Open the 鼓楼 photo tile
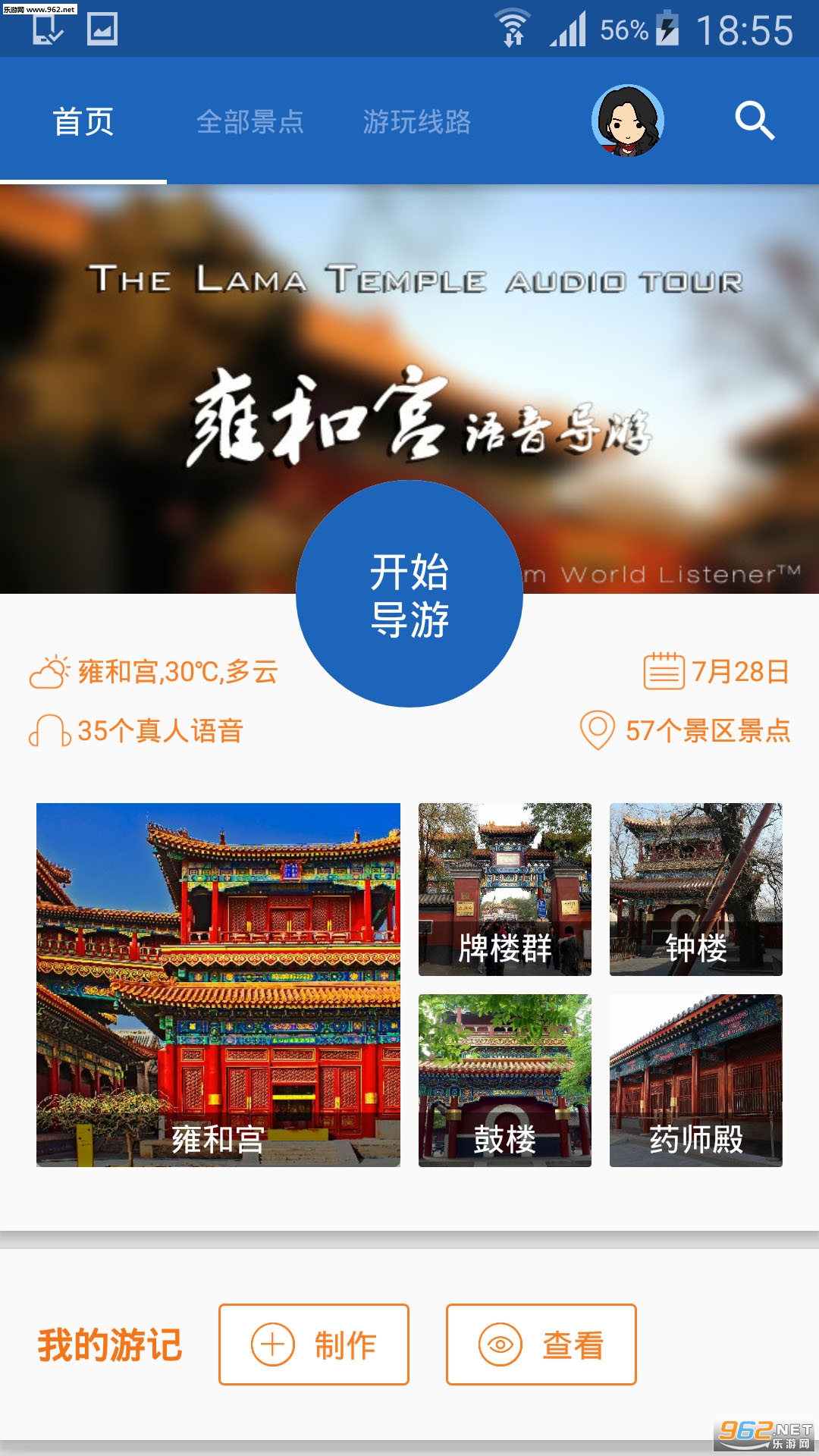 point(505,1081)
